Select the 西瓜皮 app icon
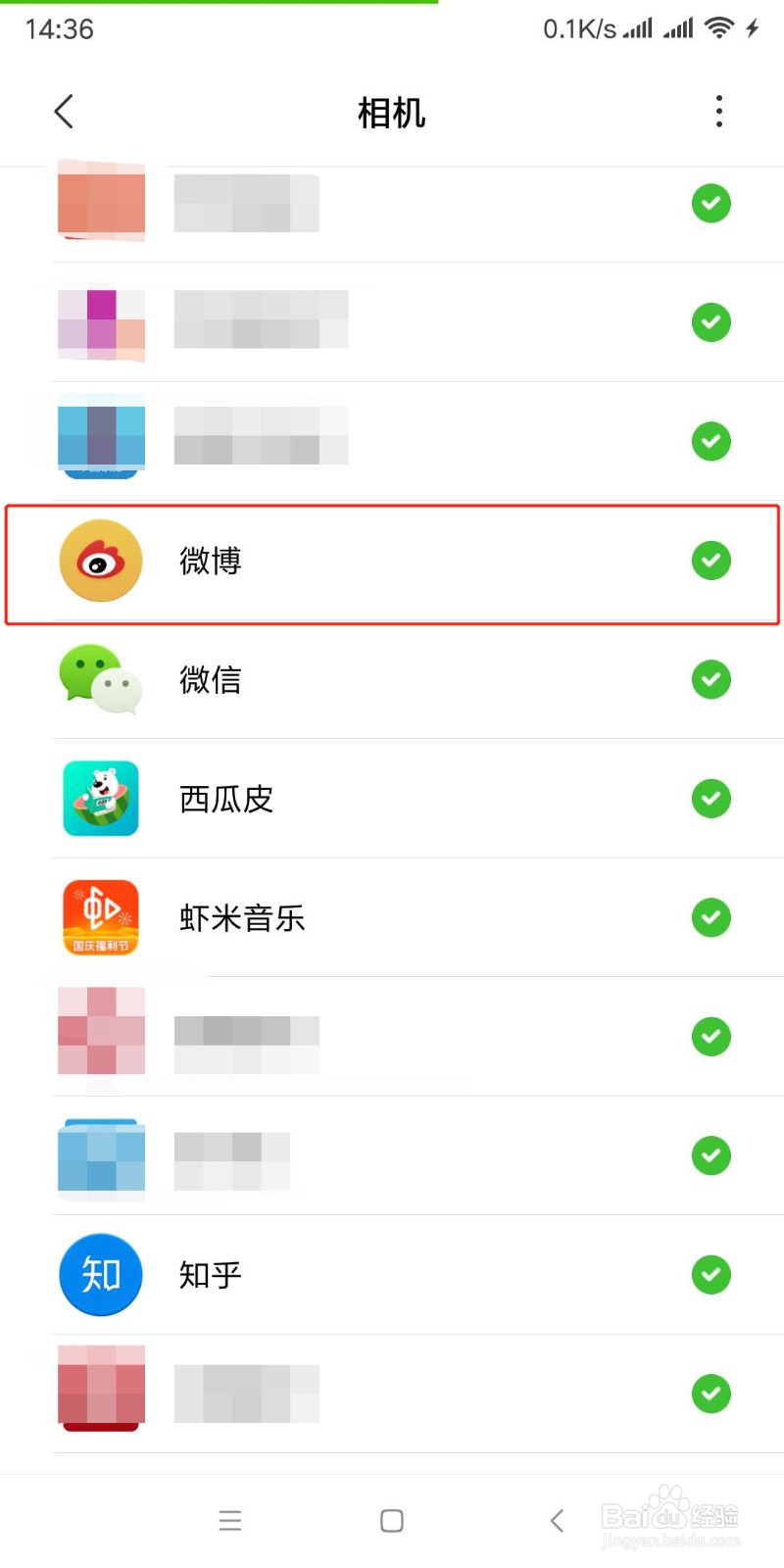Viewport: 784px width, 1568px height. coord(100,799)
